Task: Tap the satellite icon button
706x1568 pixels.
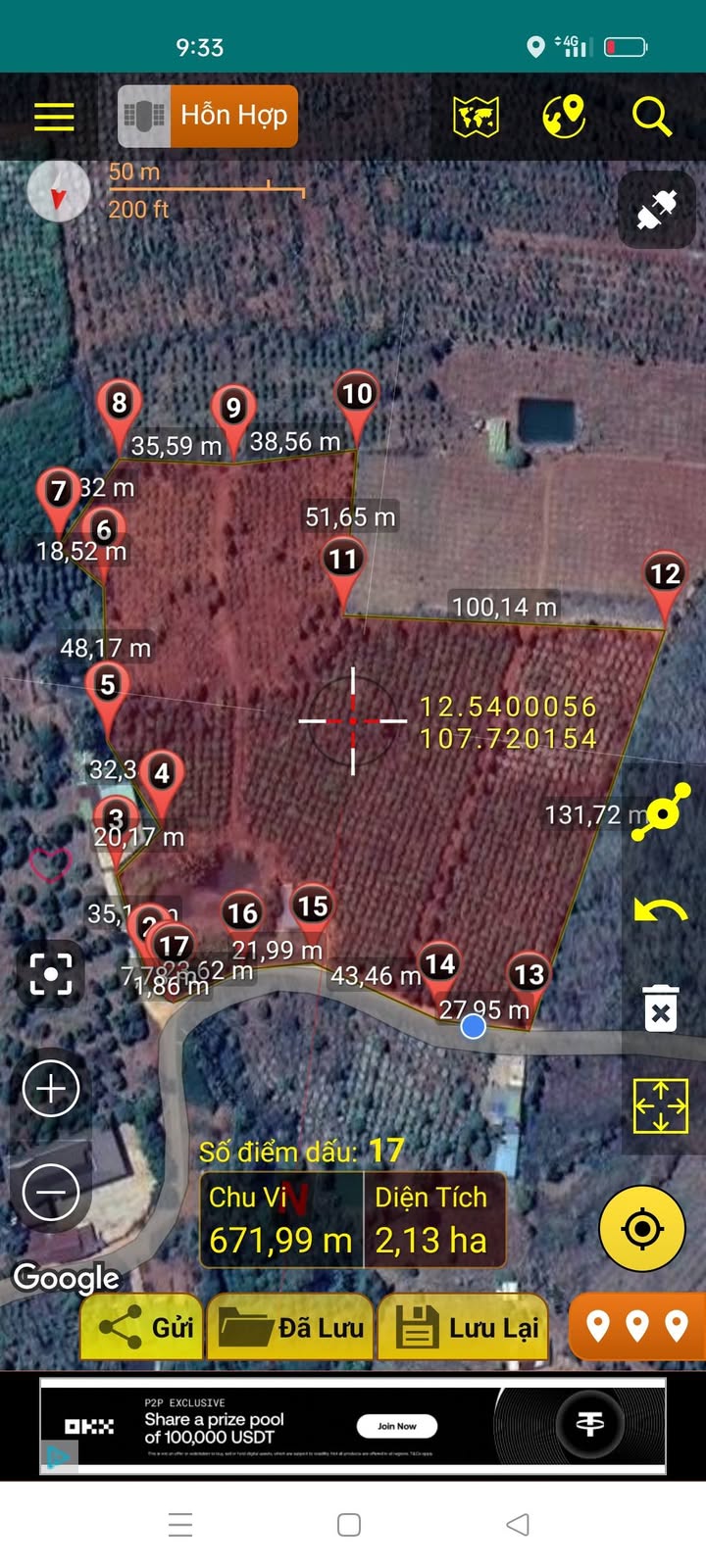Action: click(657, 210)
